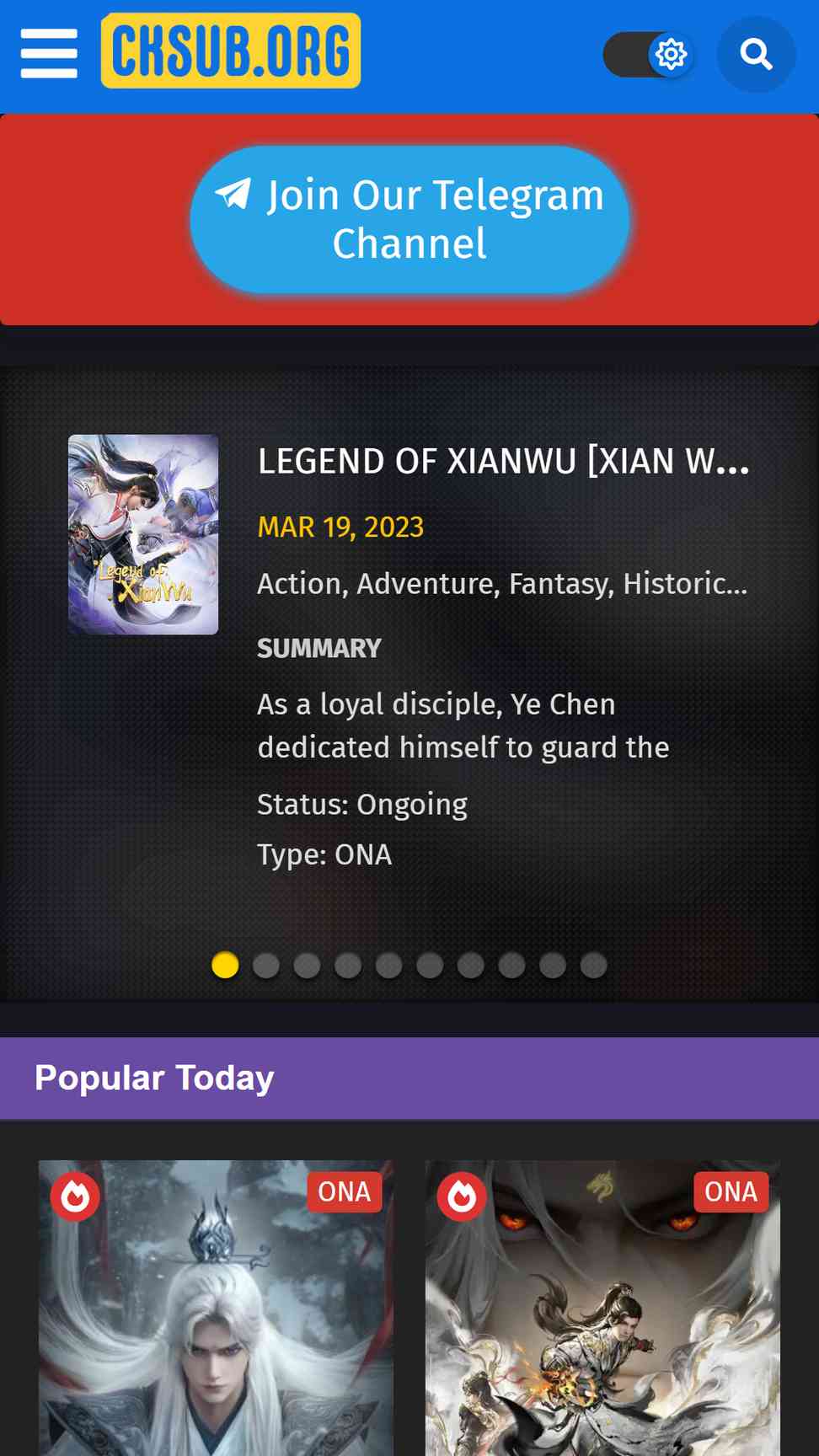The width and height of the screenshot is (819, 1456).
Task: Toggle the dark mode switch
Action: (x=649, y=55)
